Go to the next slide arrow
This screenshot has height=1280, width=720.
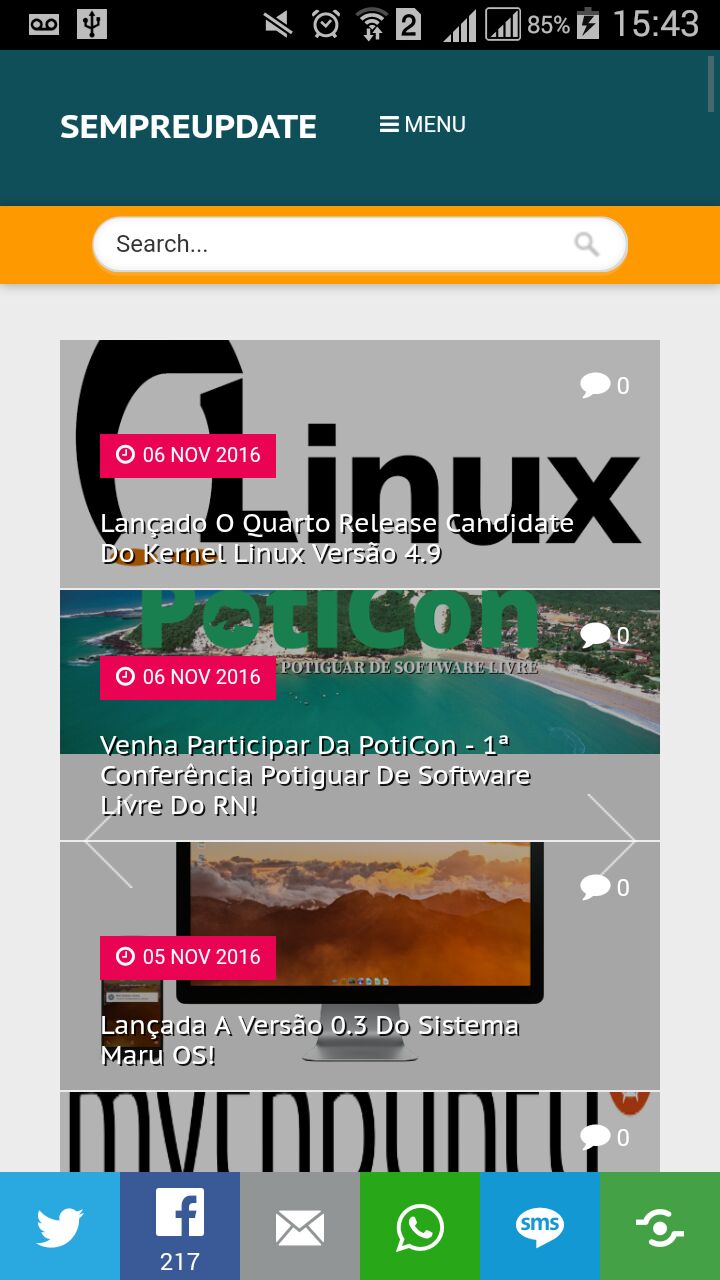click(x=611, y=841)
